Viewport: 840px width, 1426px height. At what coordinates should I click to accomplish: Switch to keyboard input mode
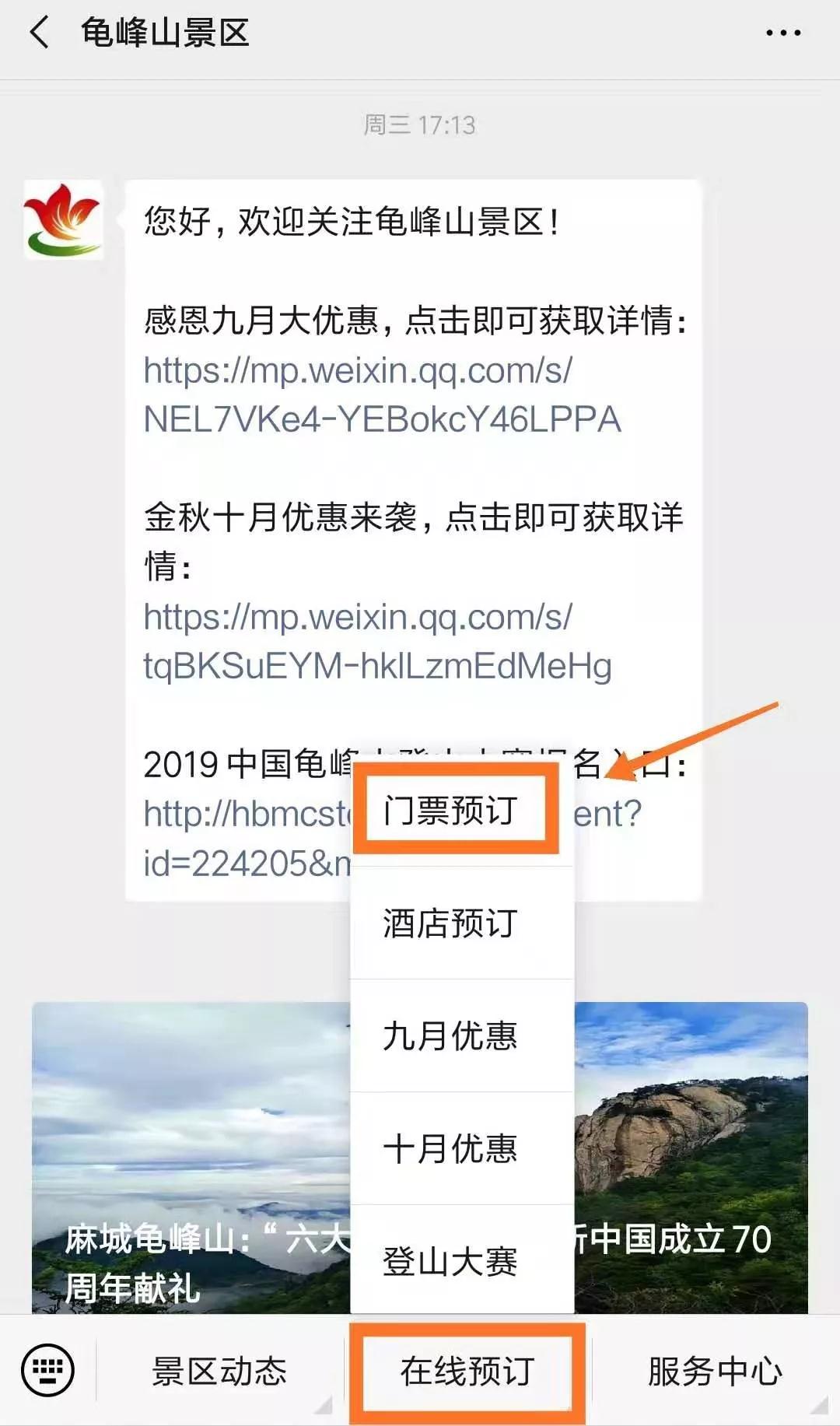click(48, 1371)
